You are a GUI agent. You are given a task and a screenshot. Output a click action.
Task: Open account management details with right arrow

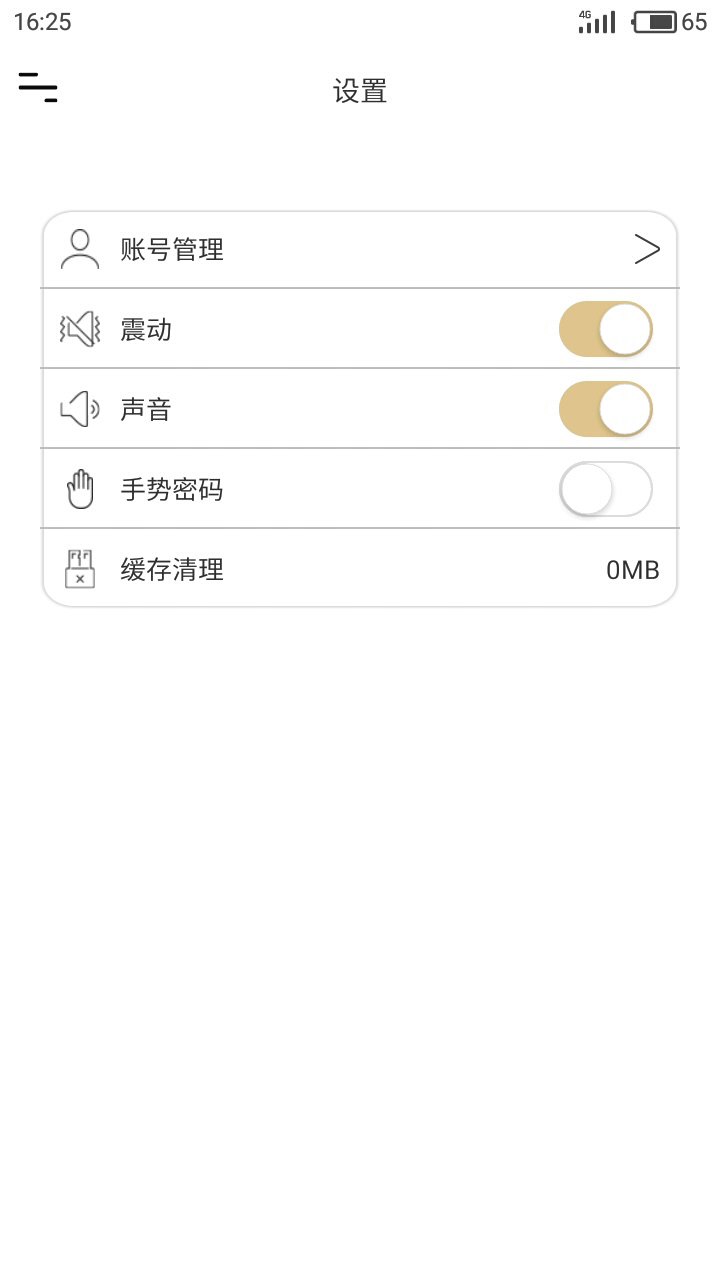click(x=648, y=249)
